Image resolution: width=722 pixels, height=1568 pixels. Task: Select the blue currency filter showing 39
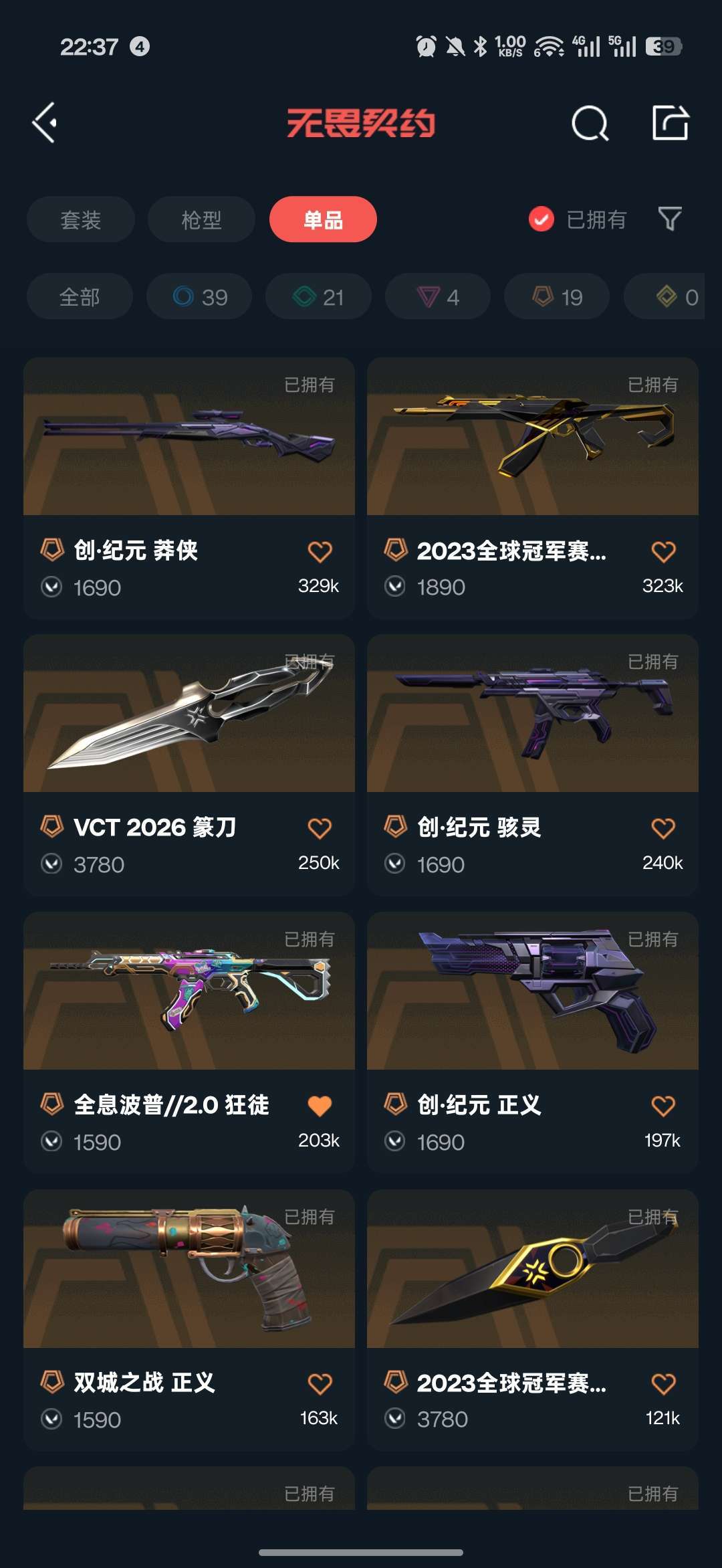point(199,296)
